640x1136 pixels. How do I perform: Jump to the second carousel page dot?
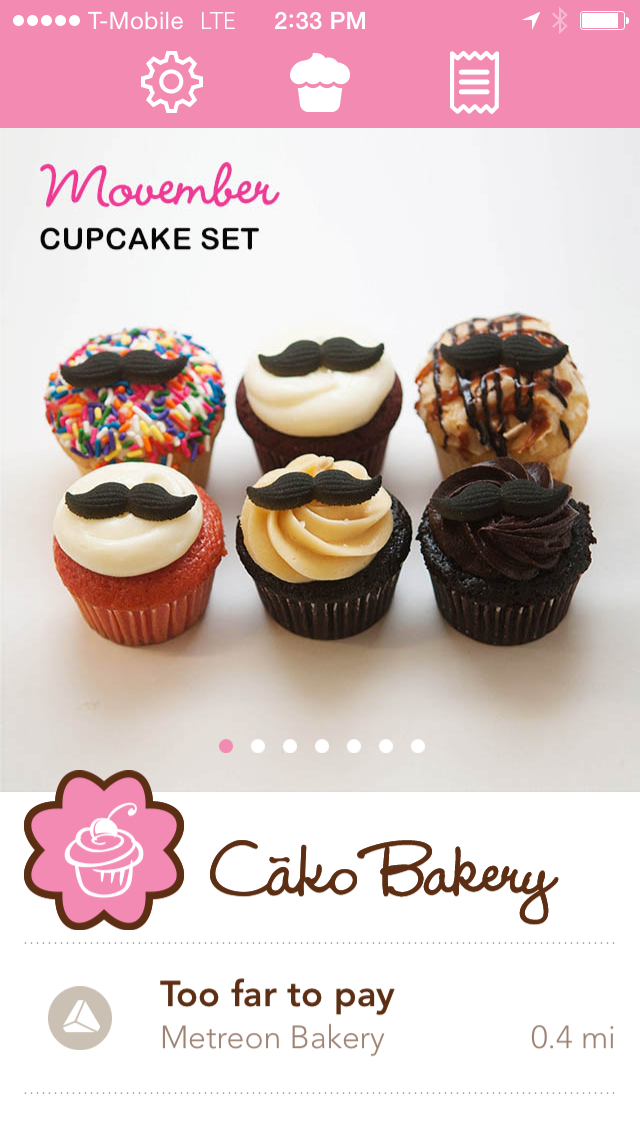[258, 746]
